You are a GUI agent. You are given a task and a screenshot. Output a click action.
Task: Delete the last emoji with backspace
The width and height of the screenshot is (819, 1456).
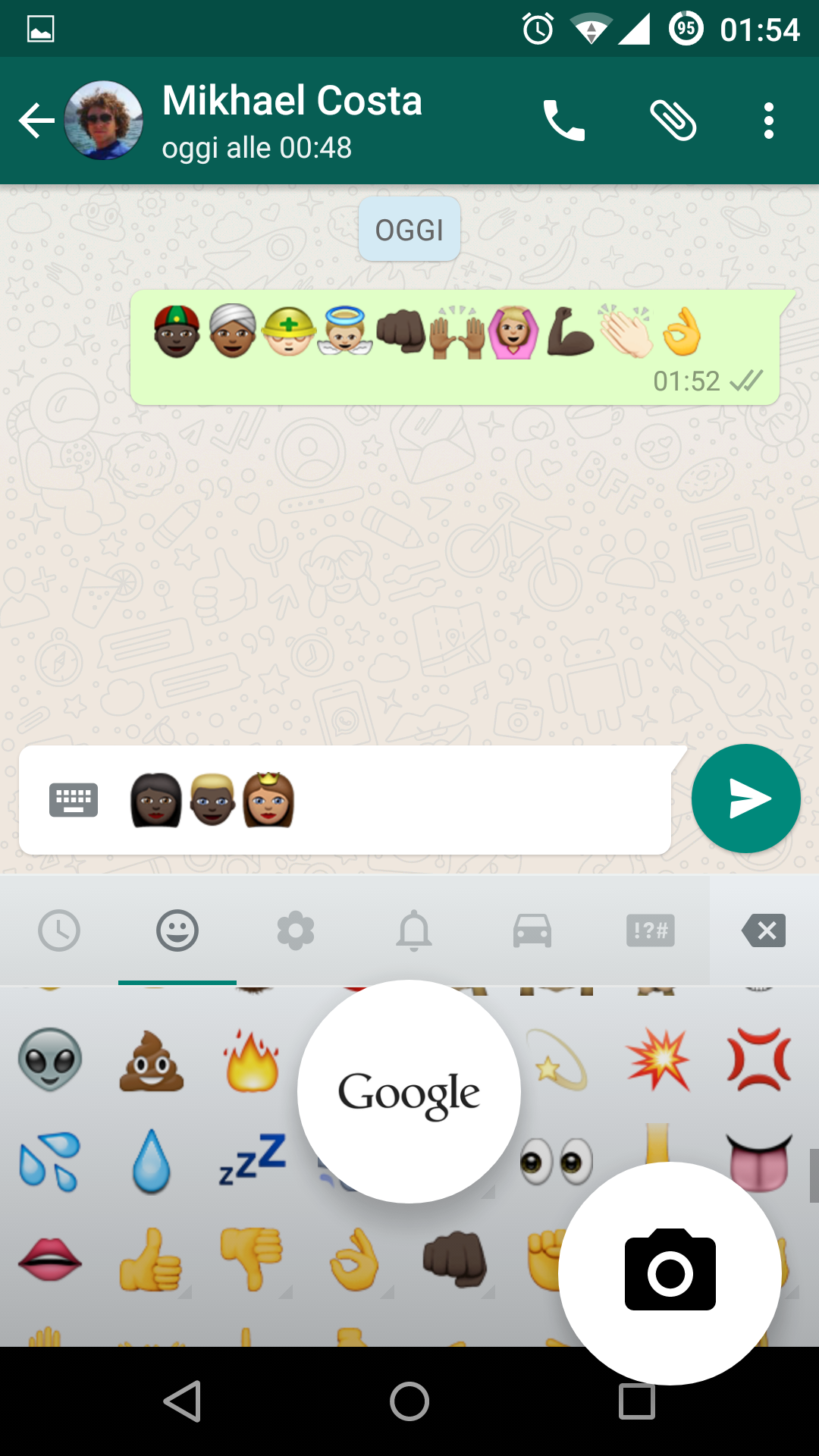pyautogui.click(x=764, y=930)
